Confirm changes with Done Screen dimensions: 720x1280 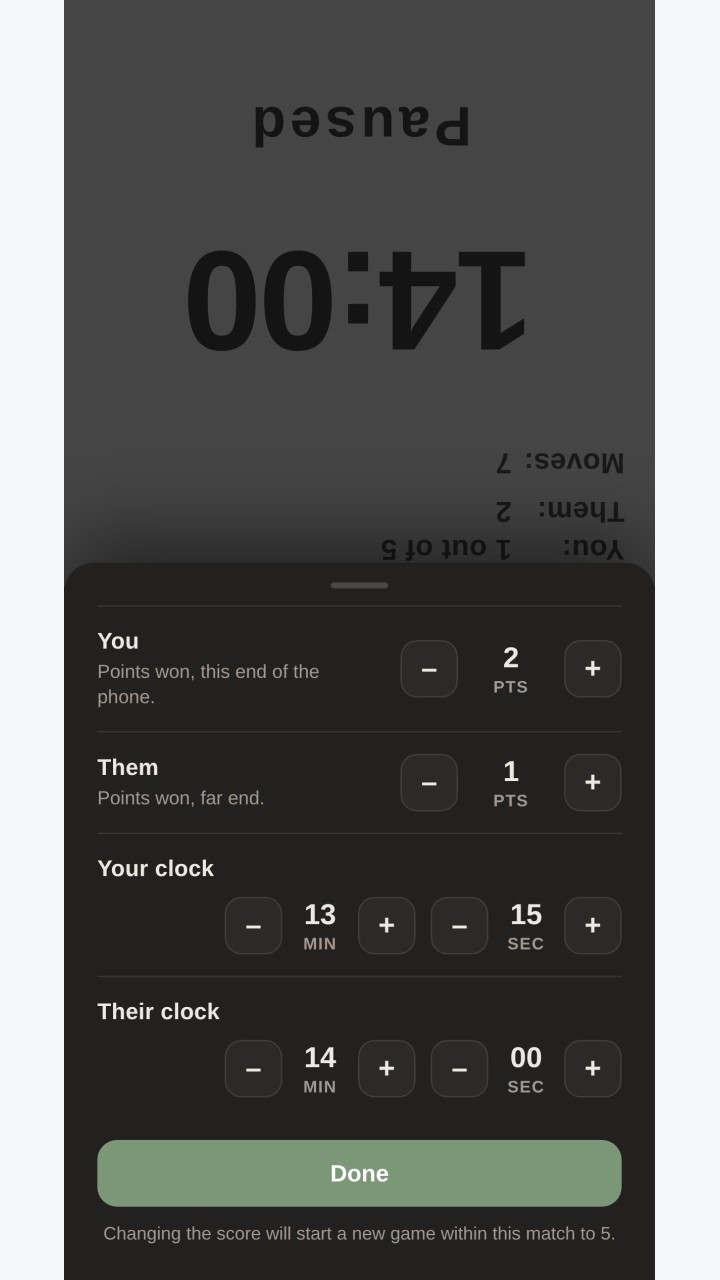359,1173
